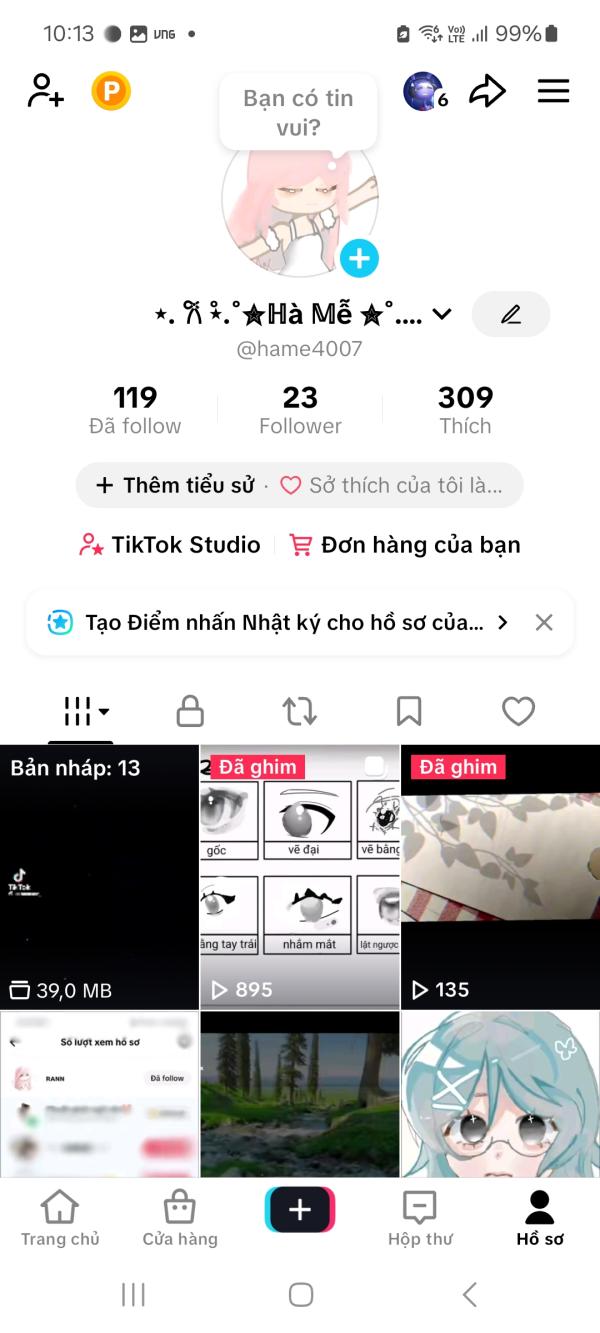The height and width of the screenshot is (1333, 600).
Task: Tap Thêm tiểu sử to add bio
Action: click(176, 485)
